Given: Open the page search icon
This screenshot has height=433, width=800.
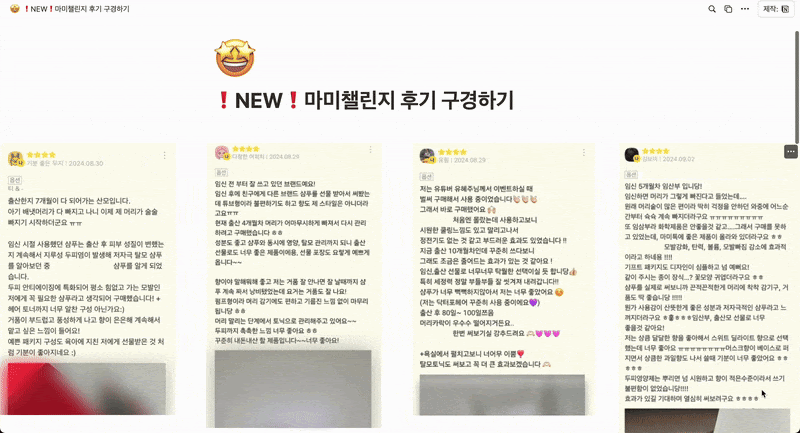Looking at the screenshot, I should coord(714,9).
